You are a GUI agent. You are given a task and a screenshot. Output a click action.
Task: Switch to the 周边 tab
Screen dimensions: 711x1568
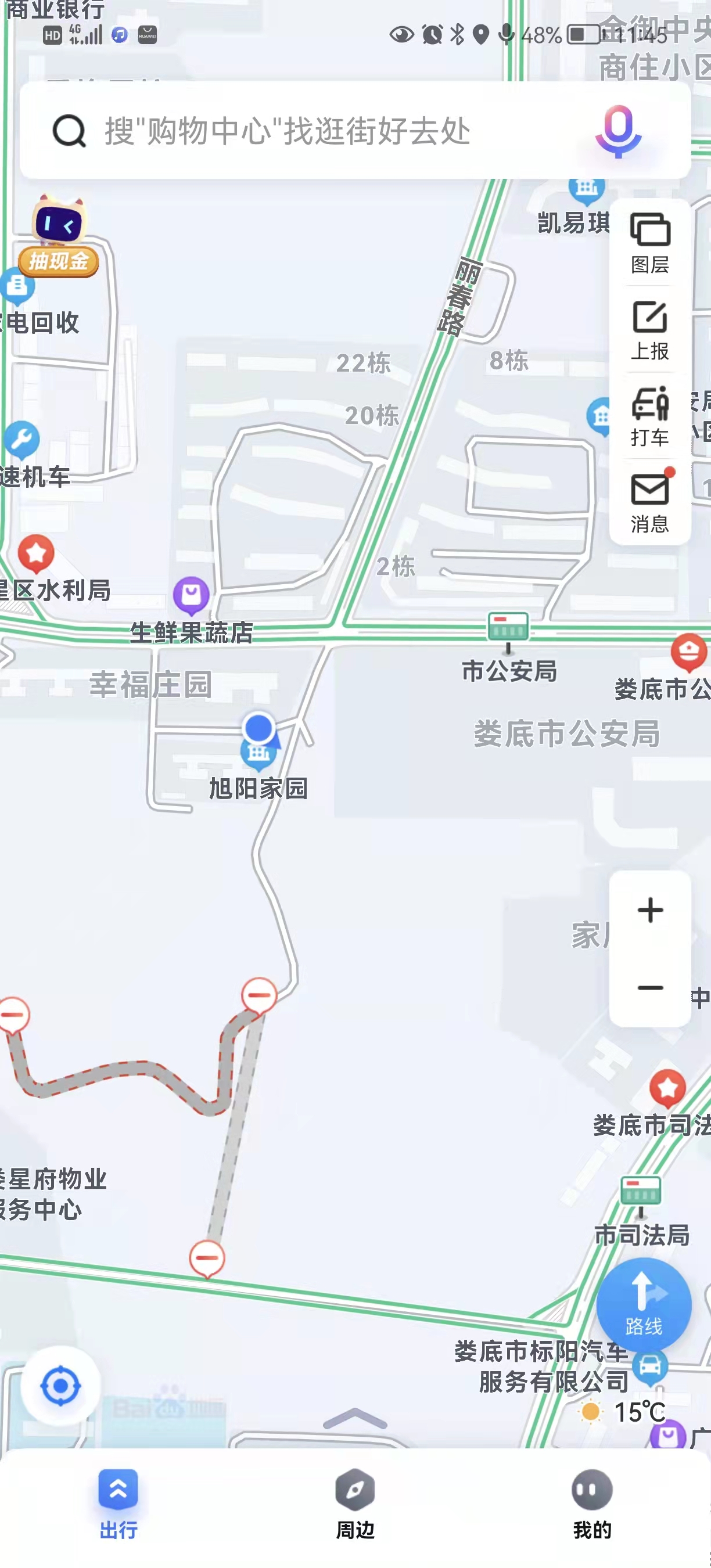355,1504
